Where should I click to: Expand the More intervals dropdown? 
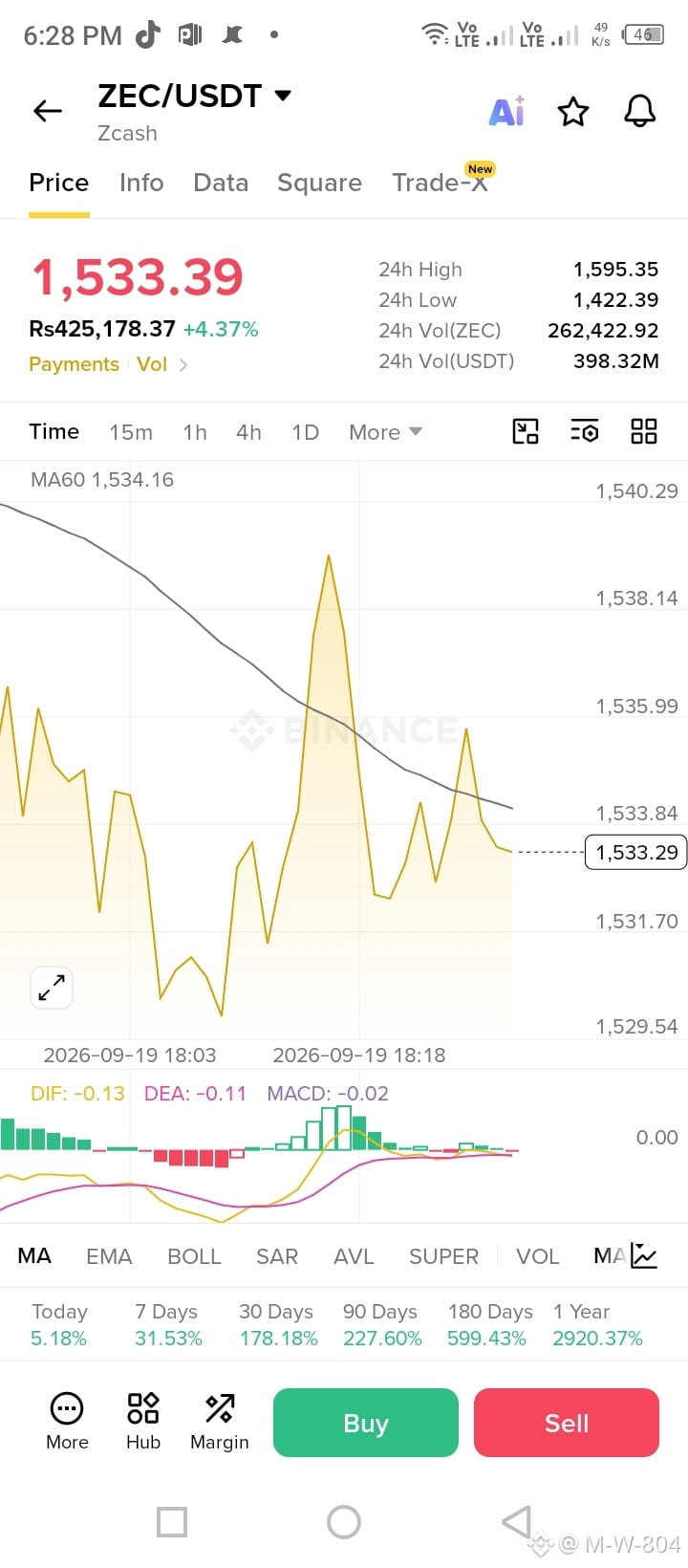pos(385,432)
